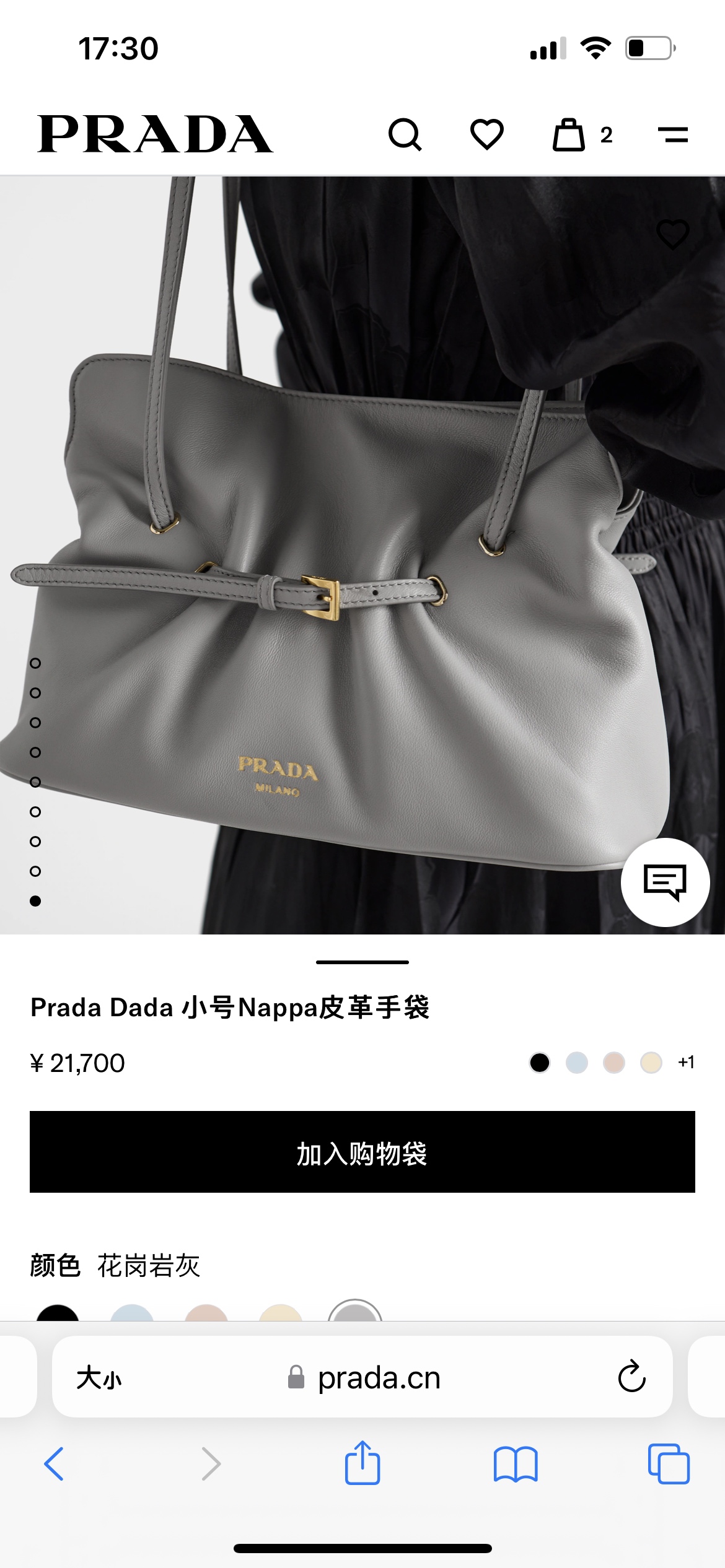725x1568 pixels.
Task: Add this bag to wishlist on photo
Action: (x=673, y=235)
